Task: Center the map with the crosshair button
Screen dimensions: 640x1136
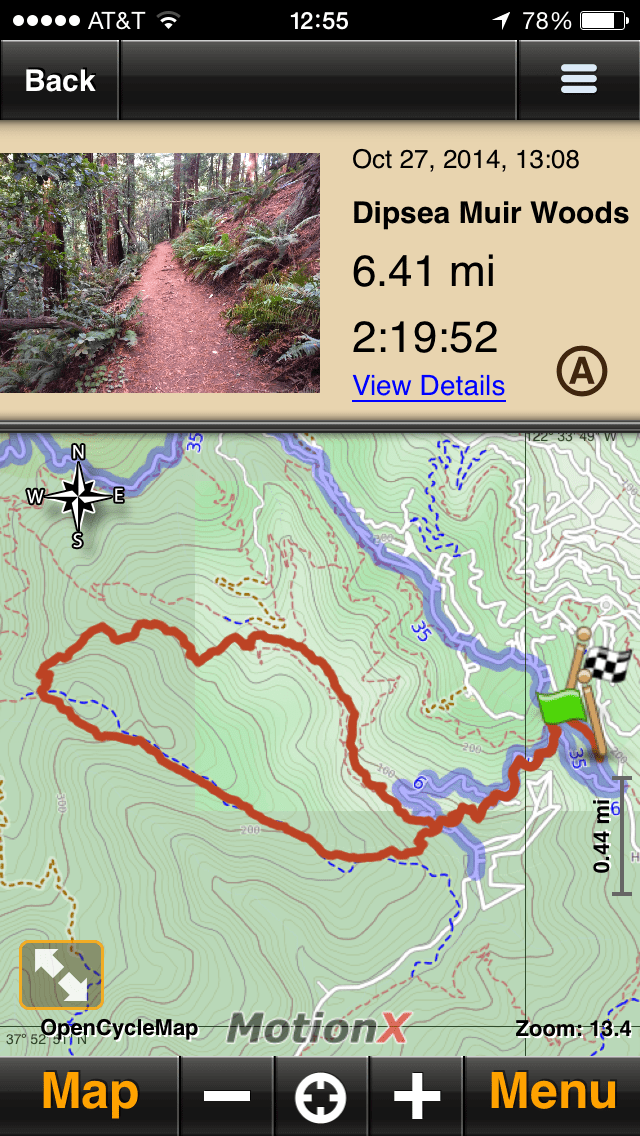Action: pos(320,1097)
